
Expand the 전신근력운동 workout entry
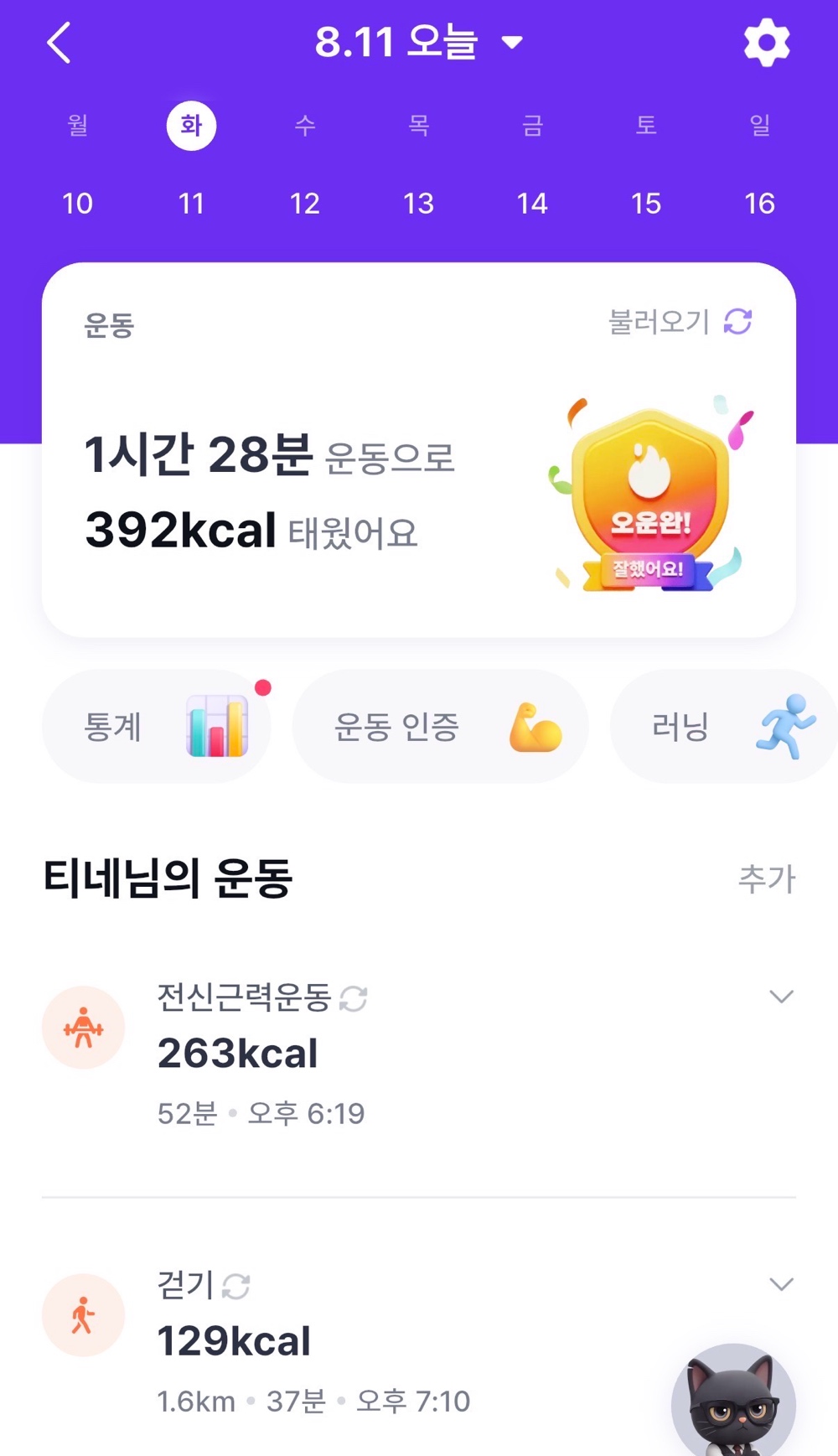pyautogui.click(x=781, y=996)
